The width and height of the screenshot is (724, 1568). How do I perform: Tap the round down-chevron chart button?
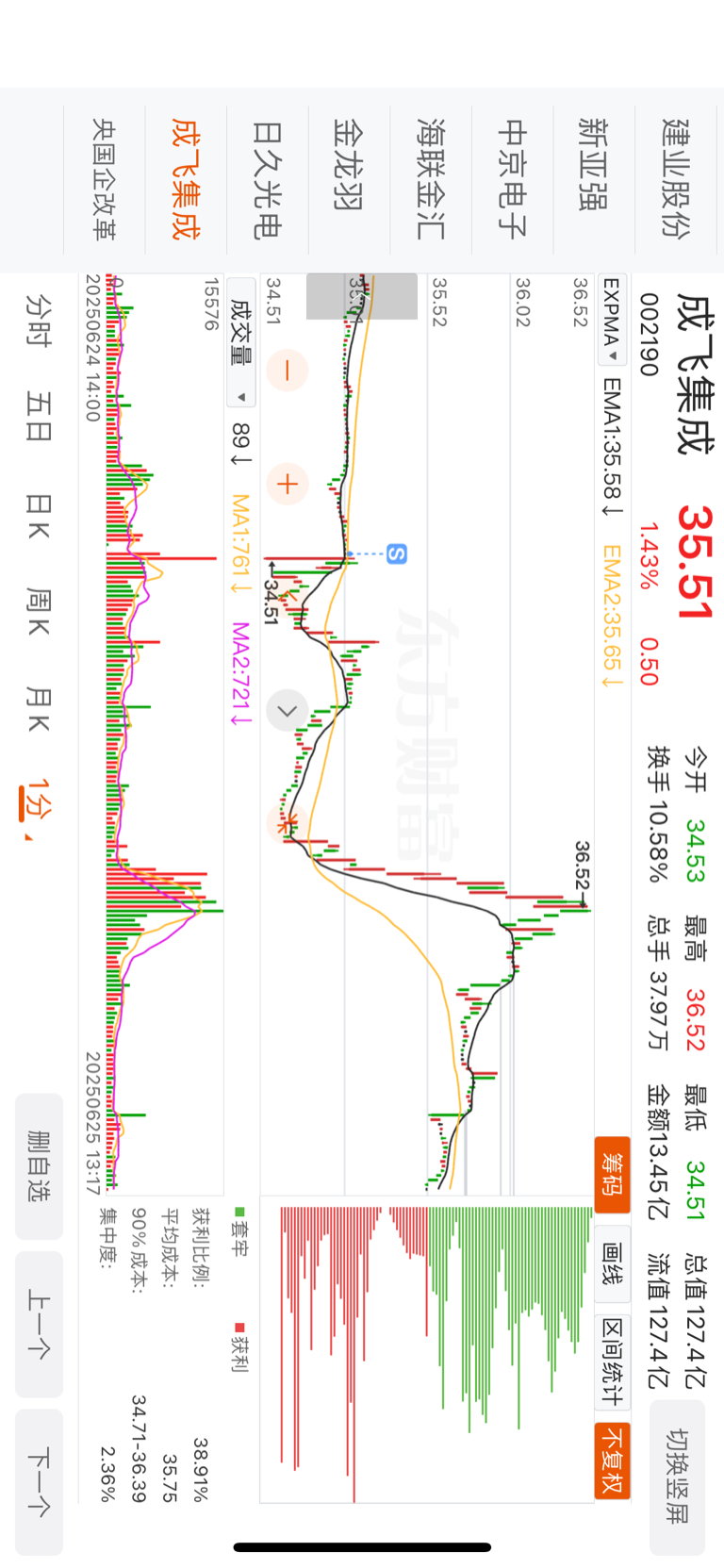(288, 711)
